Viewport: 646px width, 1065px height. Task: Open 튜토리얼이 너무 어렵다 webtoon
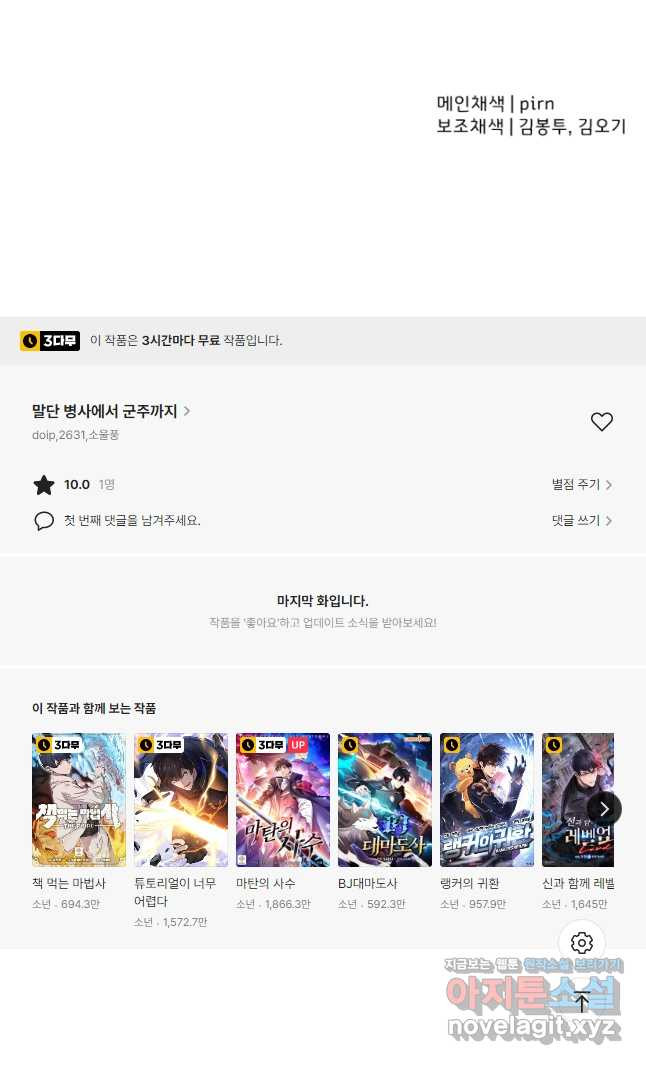181,800
